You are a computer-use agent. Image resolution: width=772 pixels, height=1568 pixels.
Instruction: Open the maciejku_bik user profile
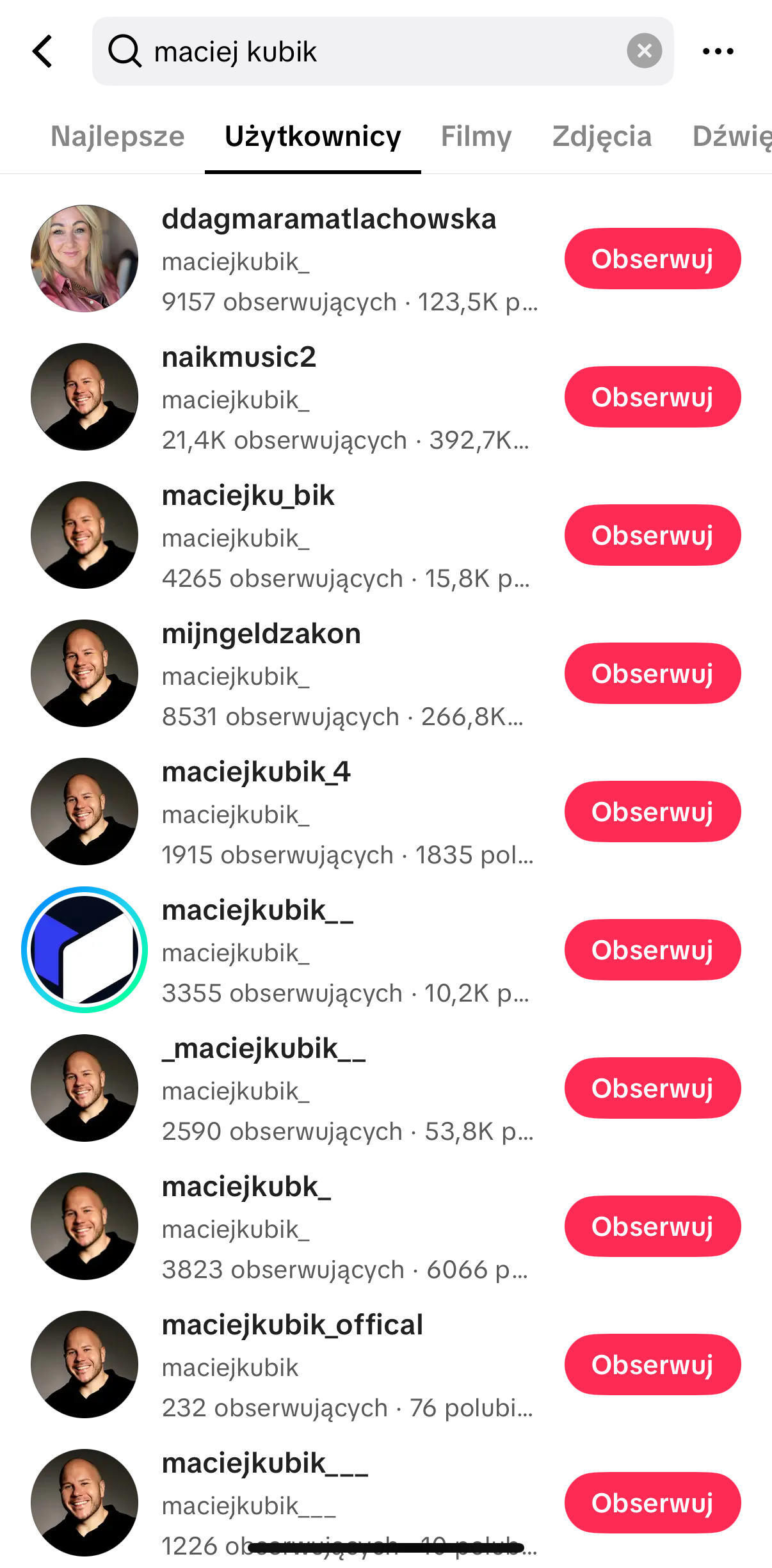click(346, 536)
